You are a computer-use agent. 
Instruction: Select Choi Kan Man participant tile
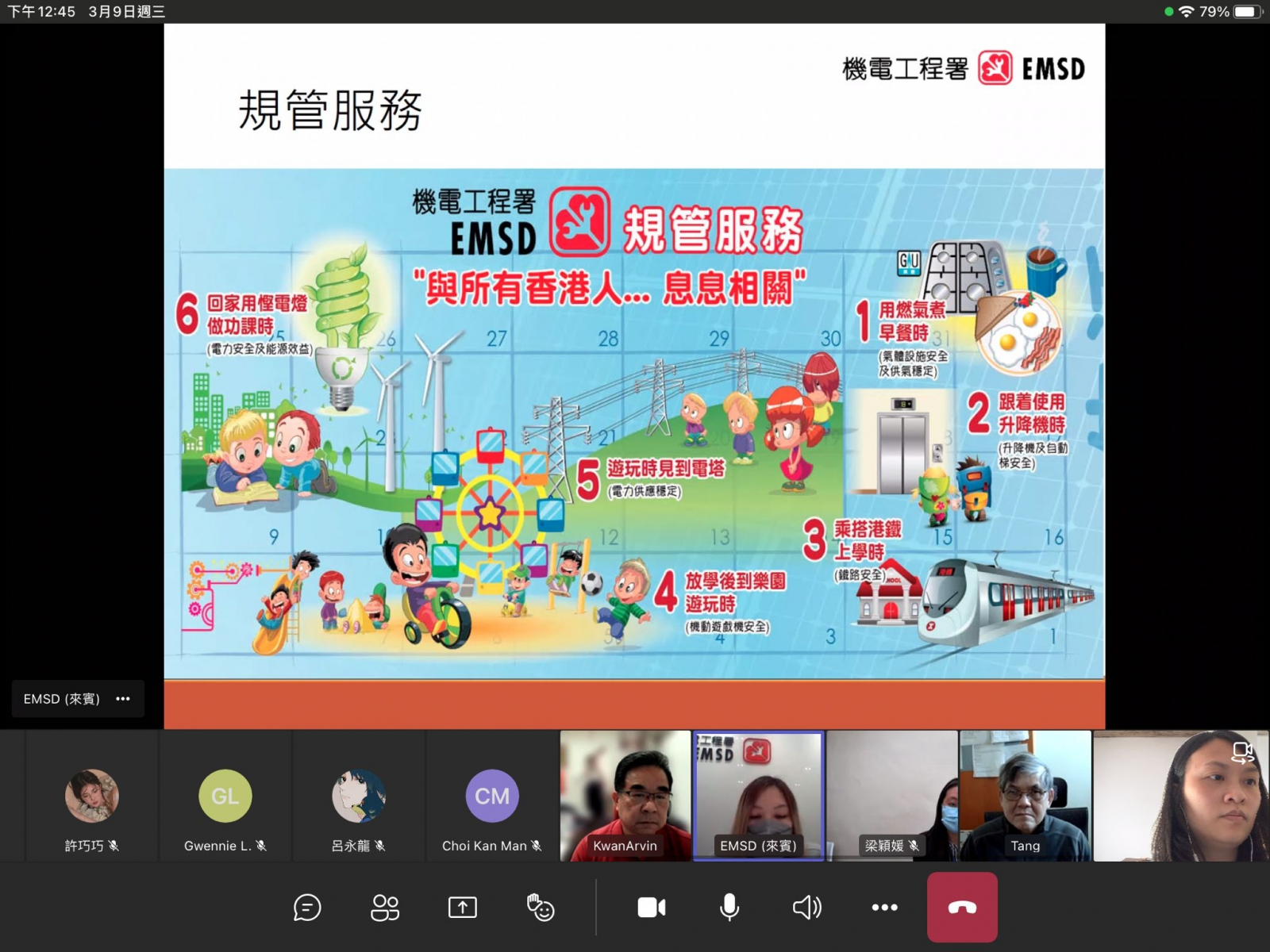pyautogui.click(x=492, y=797)
